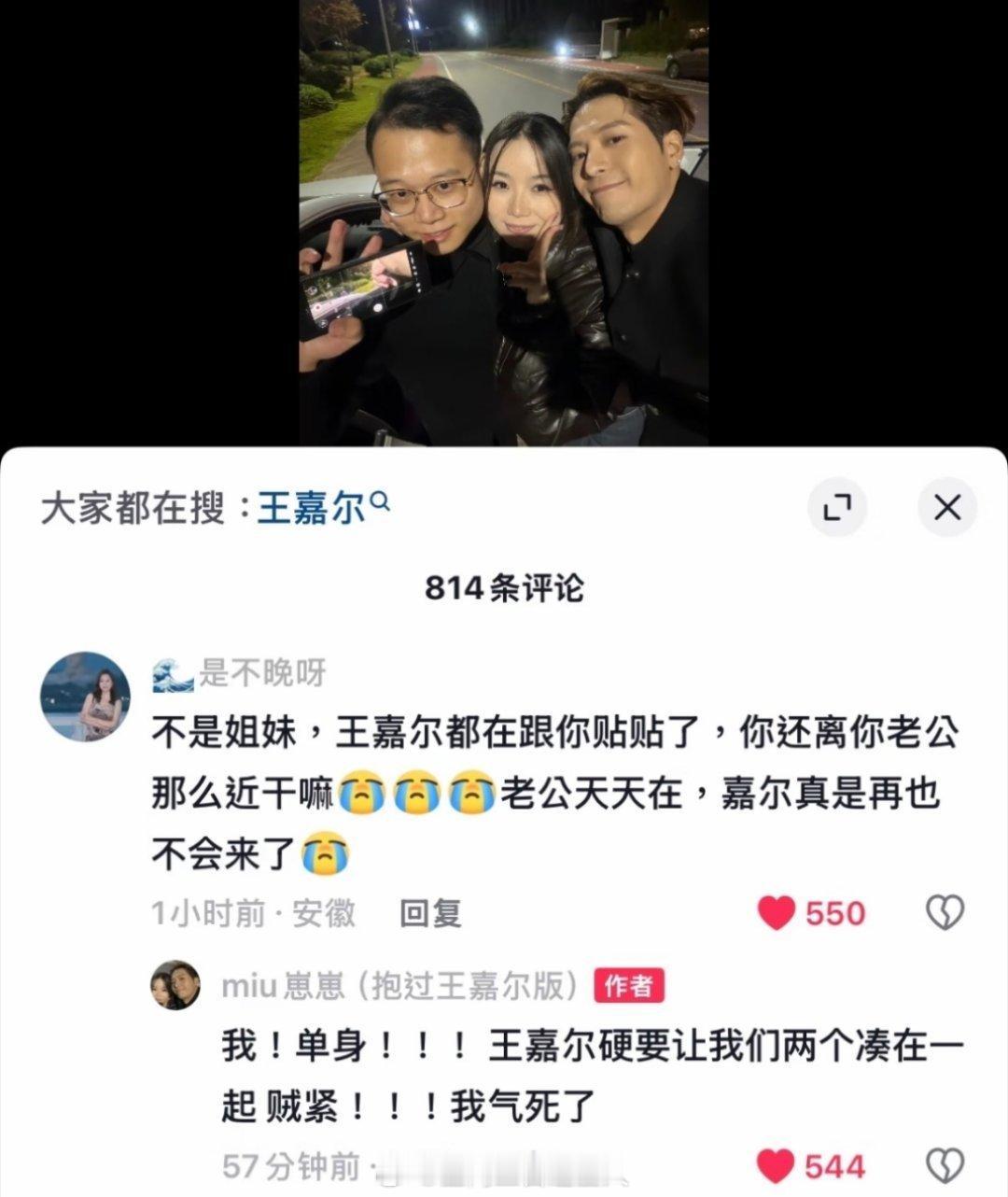Viewport: 1008px width, 1197px height.
Task: Select the 814条评论 comments header
Action: tap(504, 587)
